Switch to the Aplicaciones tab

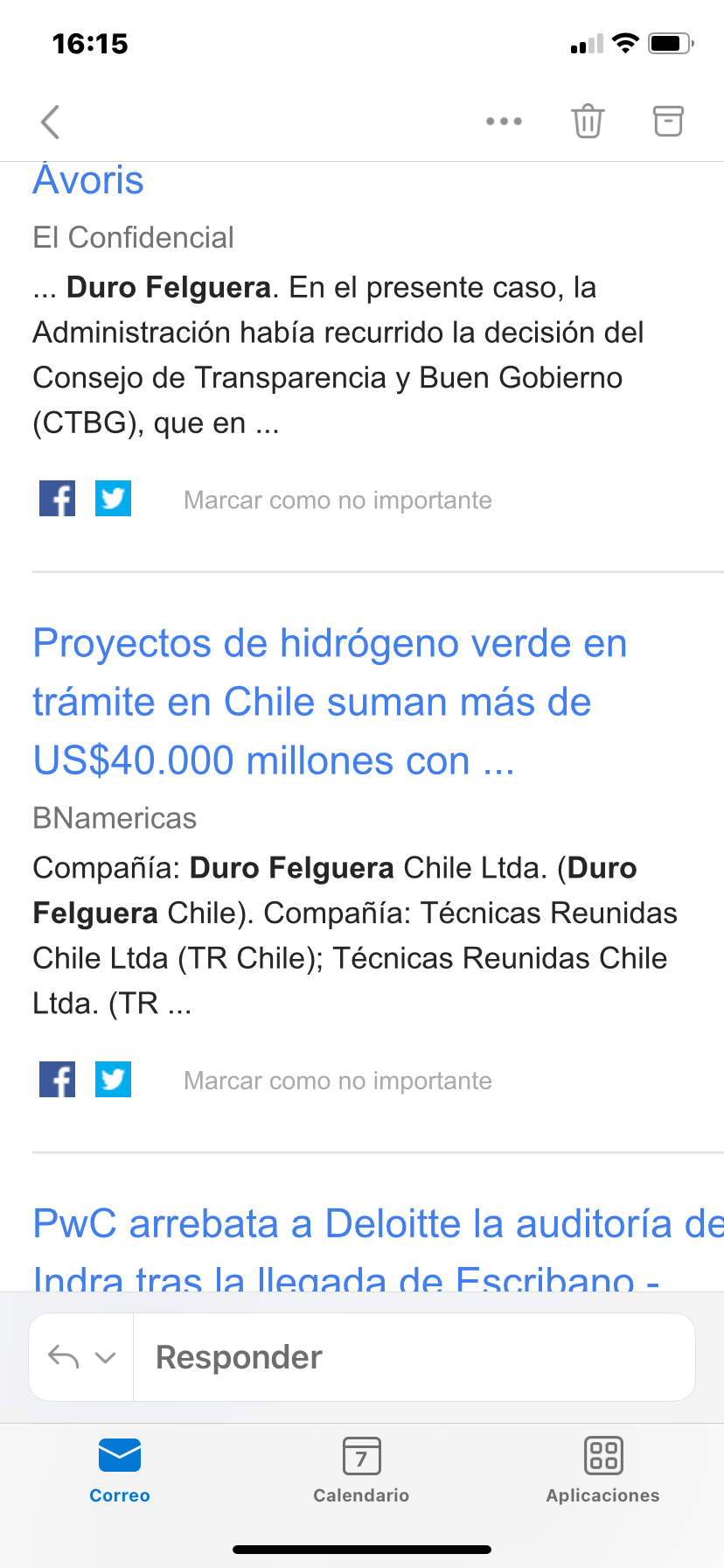tap(602, 1470)
